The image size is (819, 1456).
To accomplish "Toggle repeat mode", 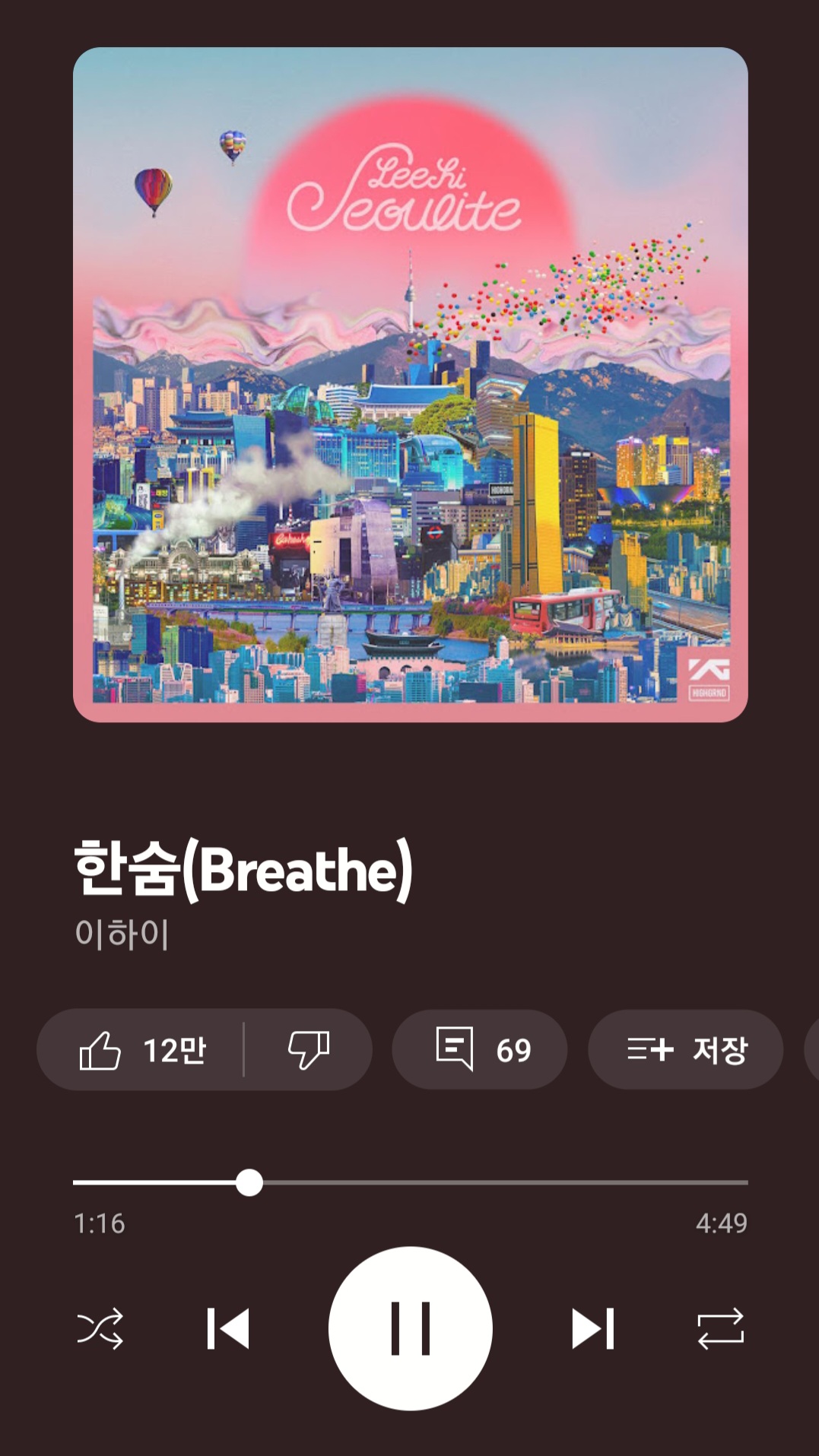I will pyautogui.click(x=720, y=1328).
